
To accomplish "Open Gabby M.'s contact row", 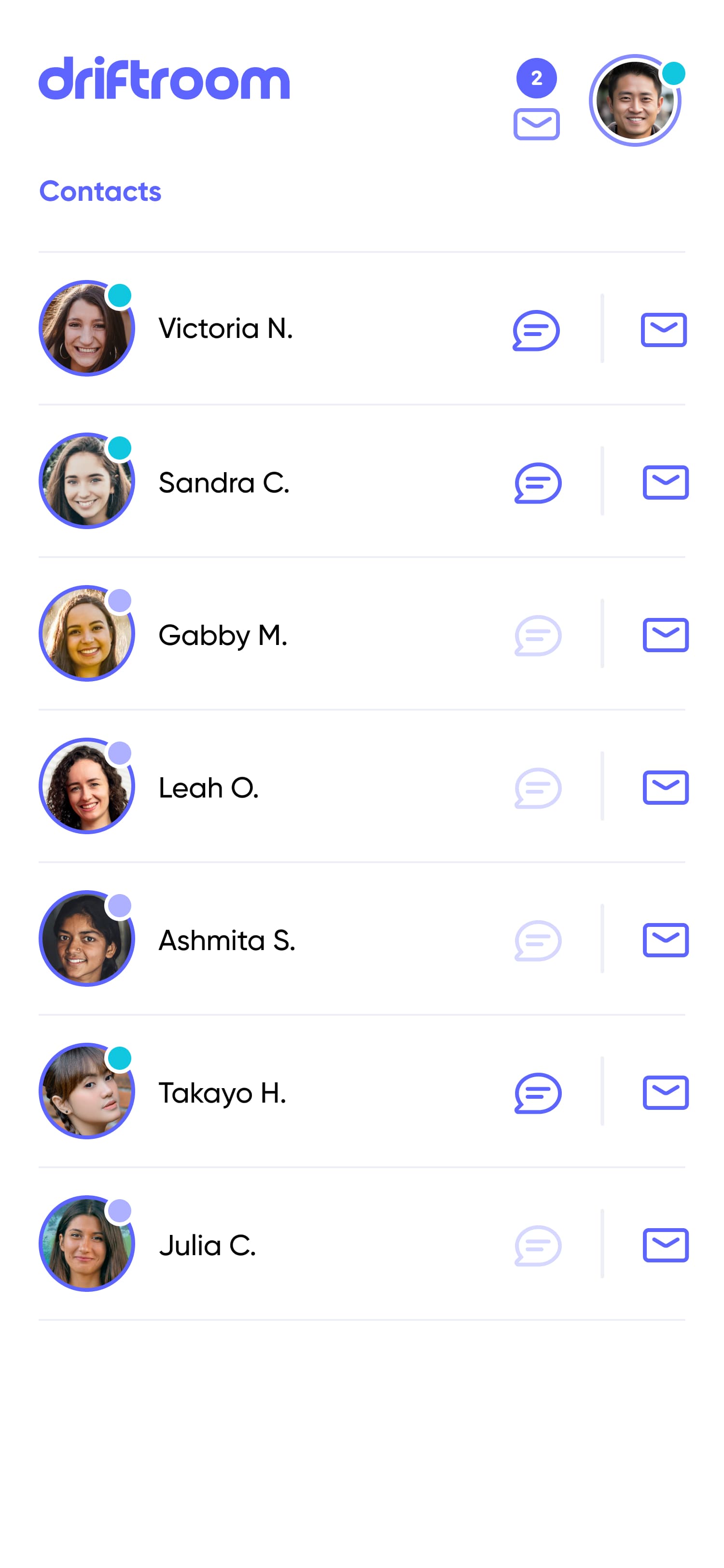I will click(223, 635).
